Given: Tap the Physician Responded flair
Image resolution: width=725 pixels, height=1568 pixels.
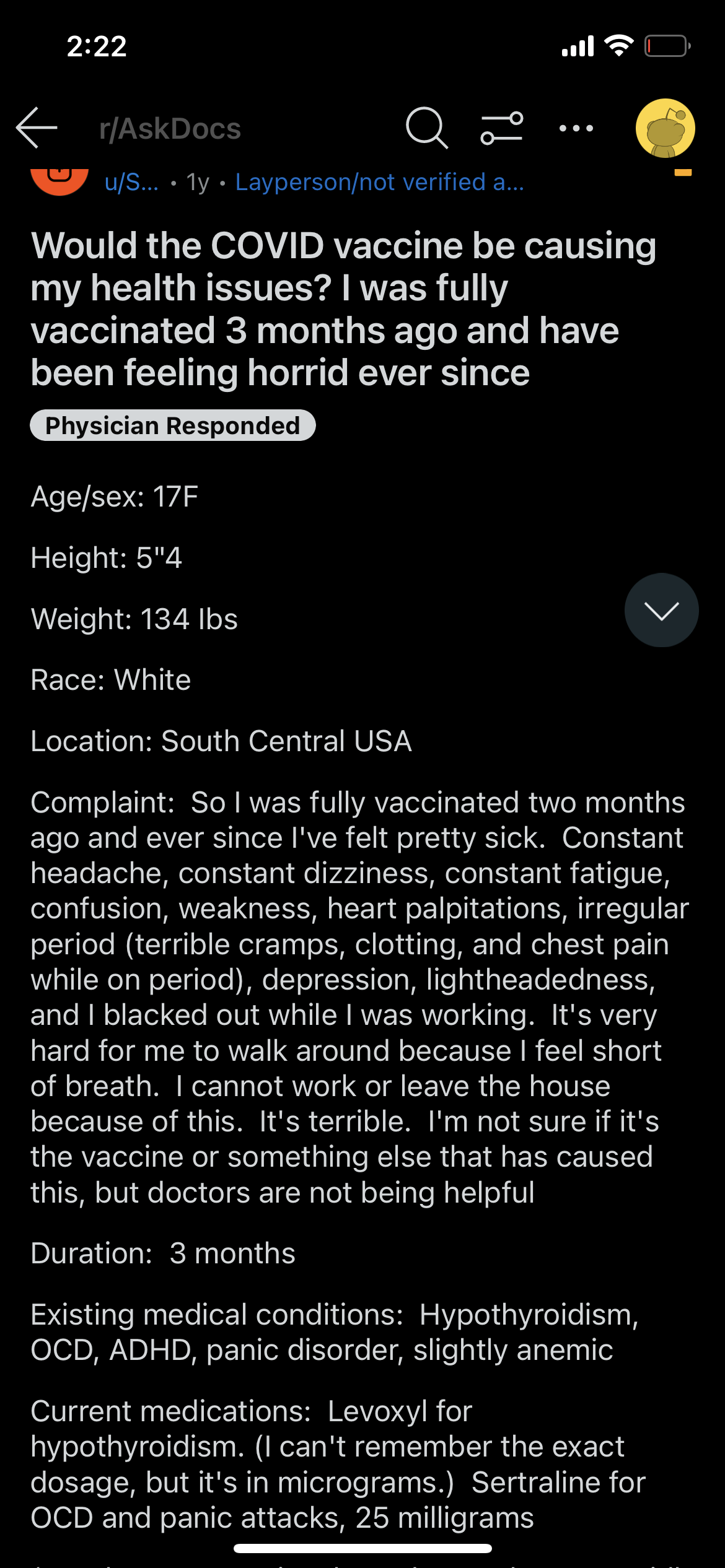Looking at the screenshot, I should click(x=173, y=425).
